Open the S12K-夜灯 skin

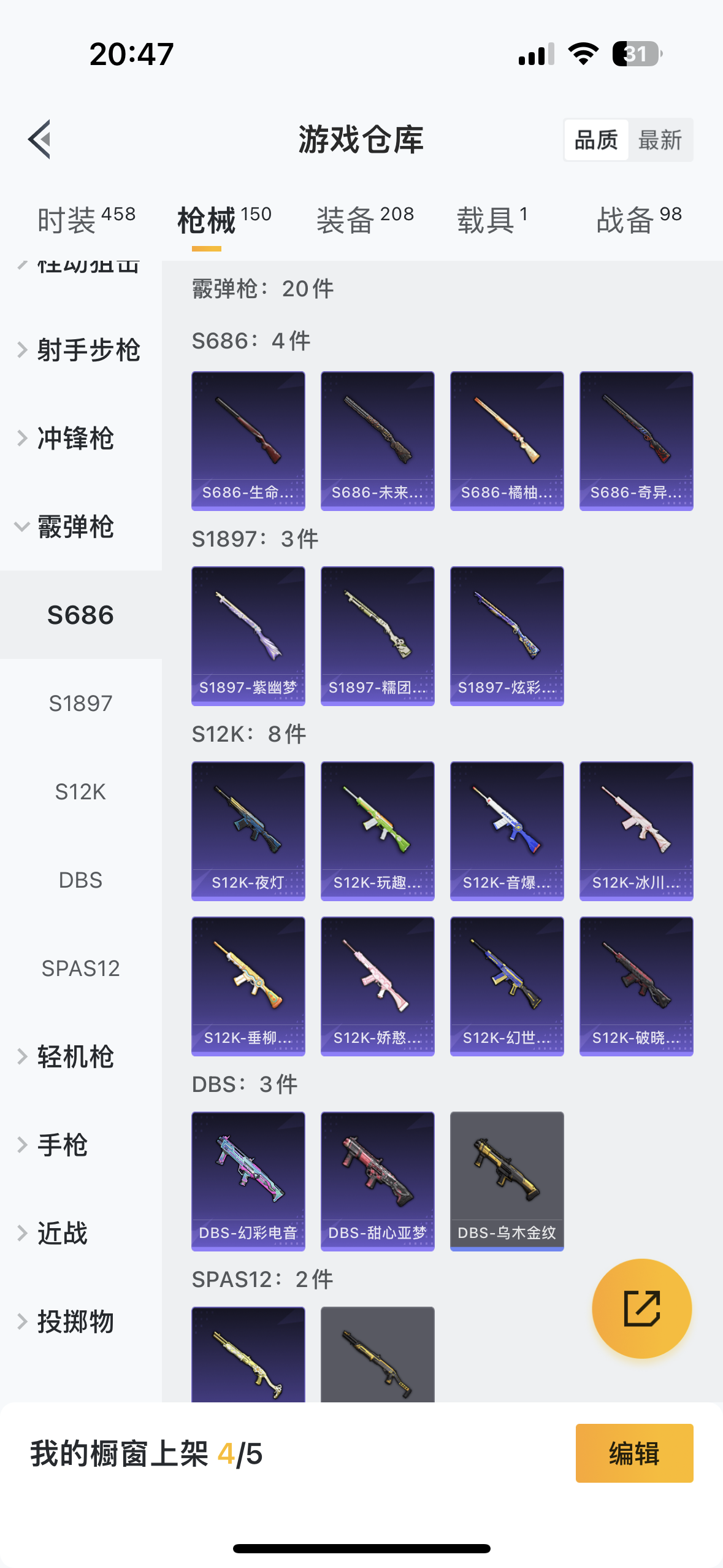248,831
